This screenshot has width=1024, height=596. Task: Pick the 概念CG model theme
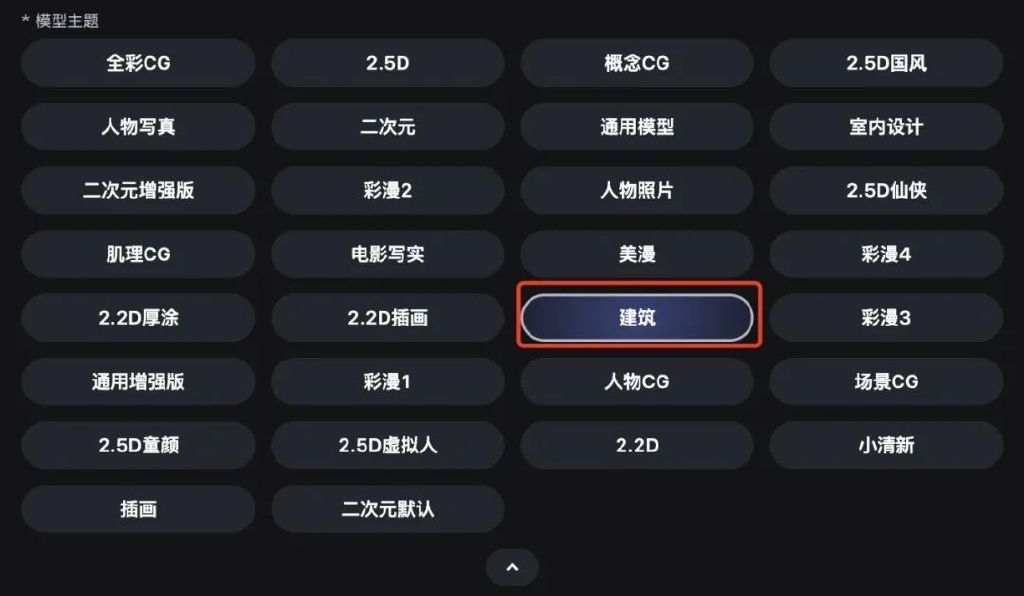pyautogui.click(x=636, y=63)
